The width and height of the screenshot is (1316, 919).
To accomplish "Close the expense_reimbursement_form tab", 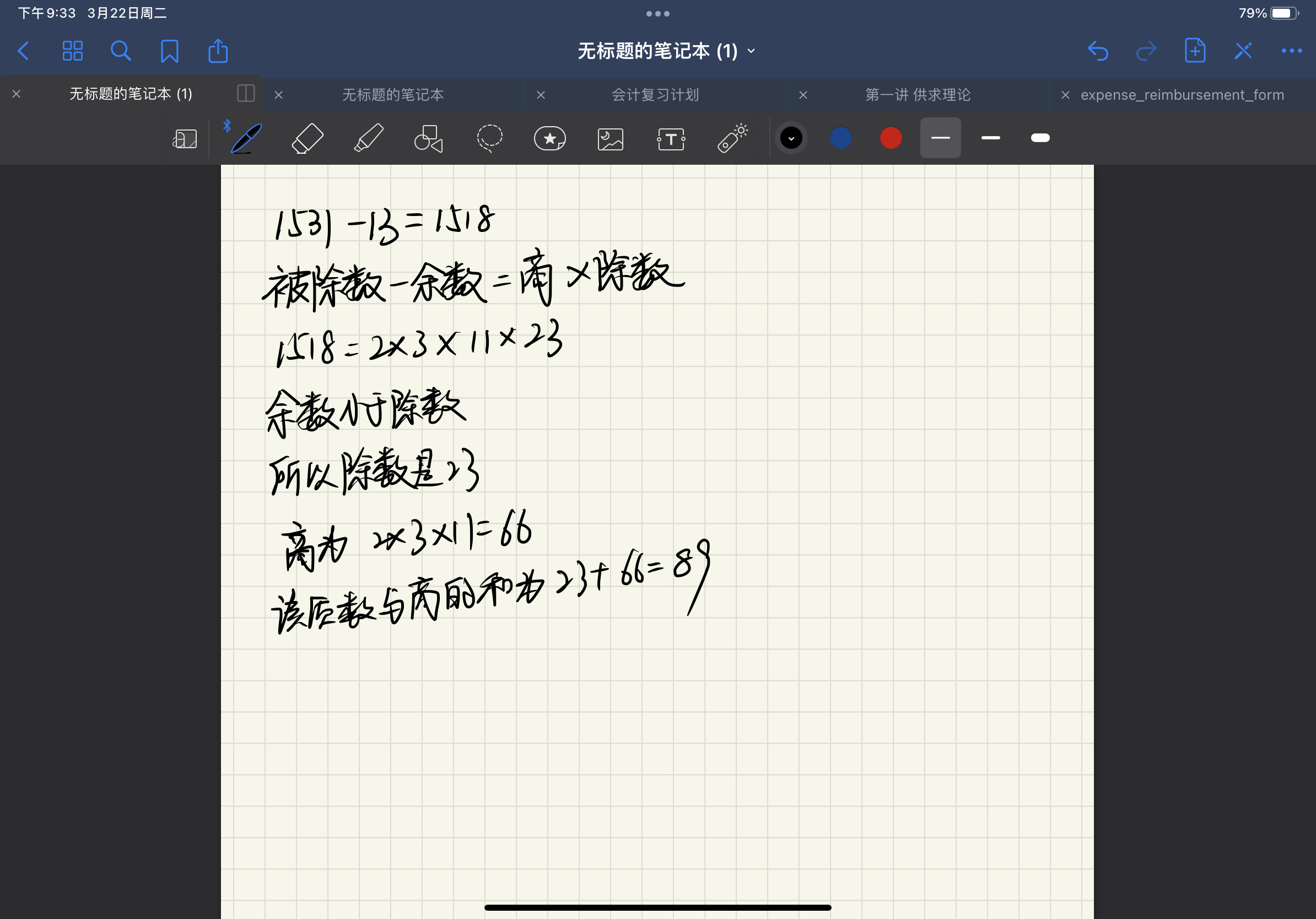I will click(1065, 95).
